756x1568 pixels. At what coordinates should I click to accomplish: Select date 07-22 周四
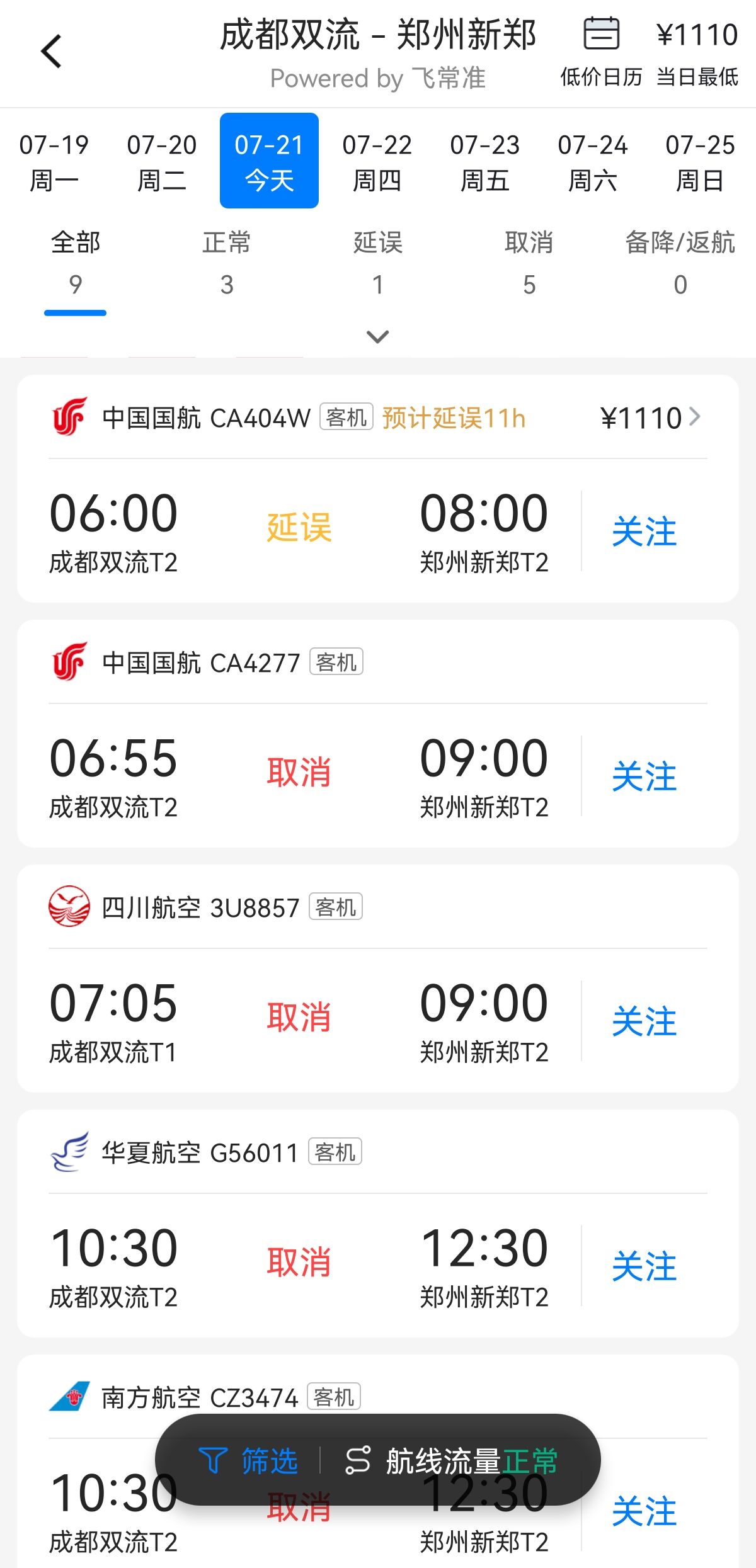pos(377,162)
